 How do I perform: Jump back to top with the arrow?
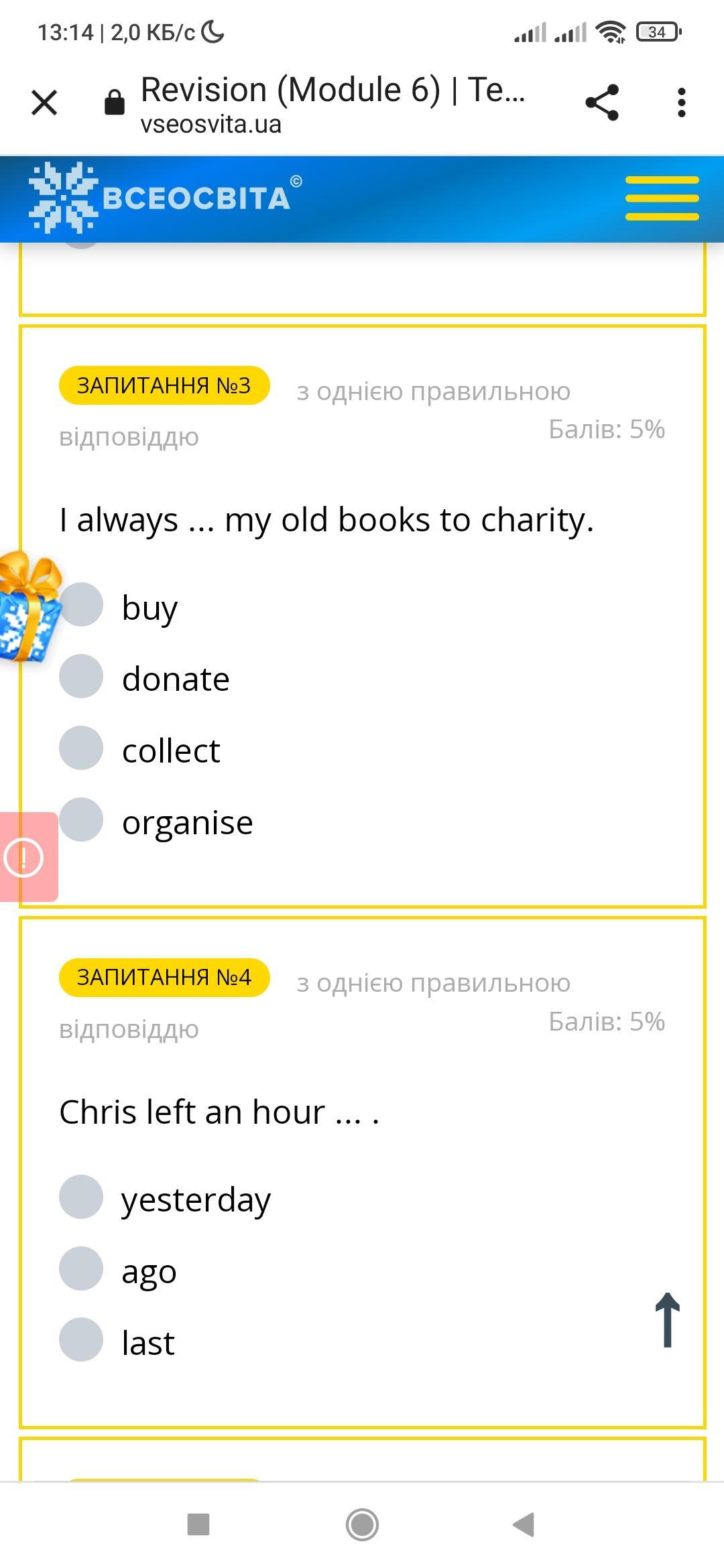(667, 1320)
